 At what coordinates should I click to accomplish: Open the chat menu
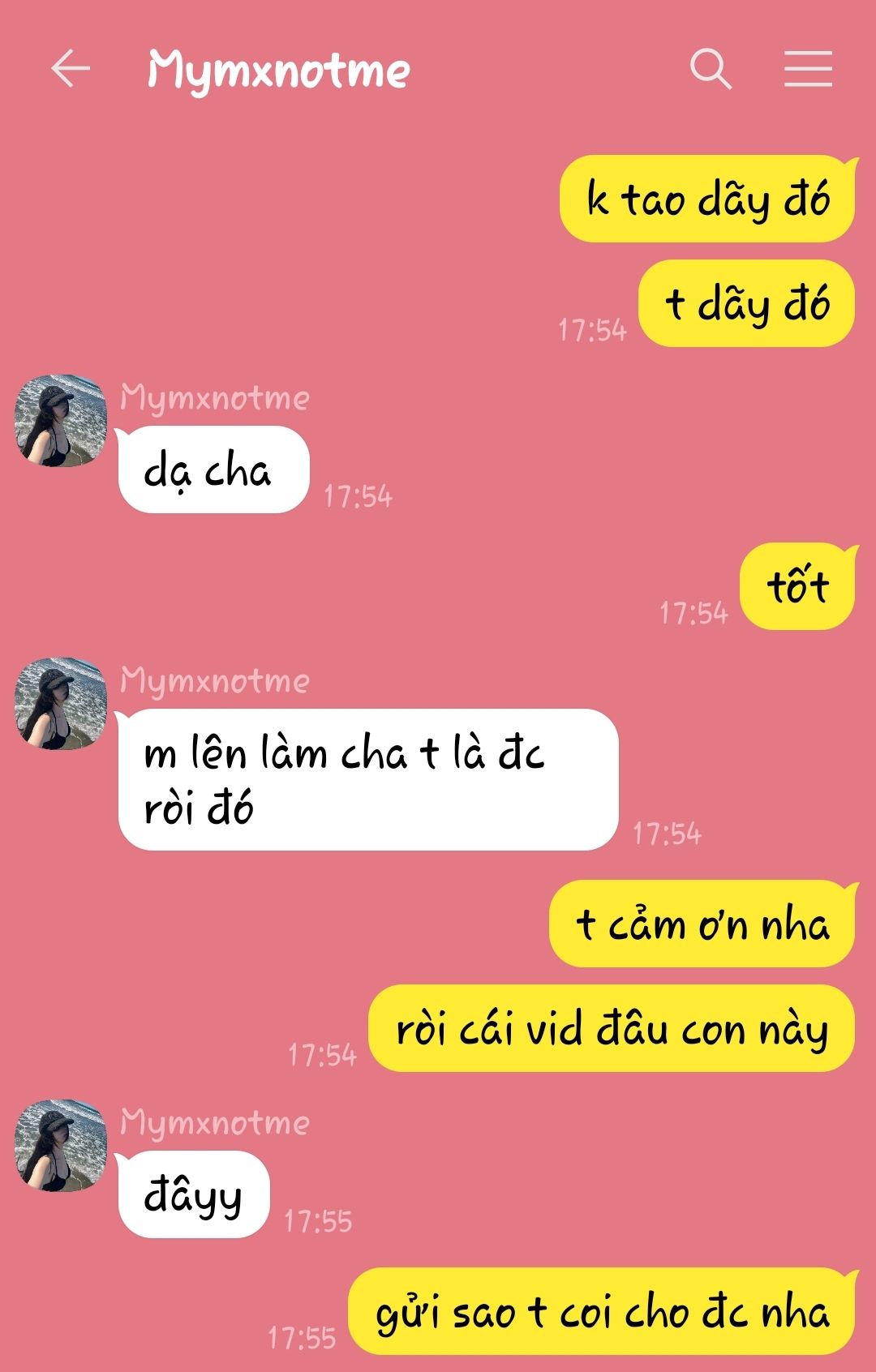808,68
